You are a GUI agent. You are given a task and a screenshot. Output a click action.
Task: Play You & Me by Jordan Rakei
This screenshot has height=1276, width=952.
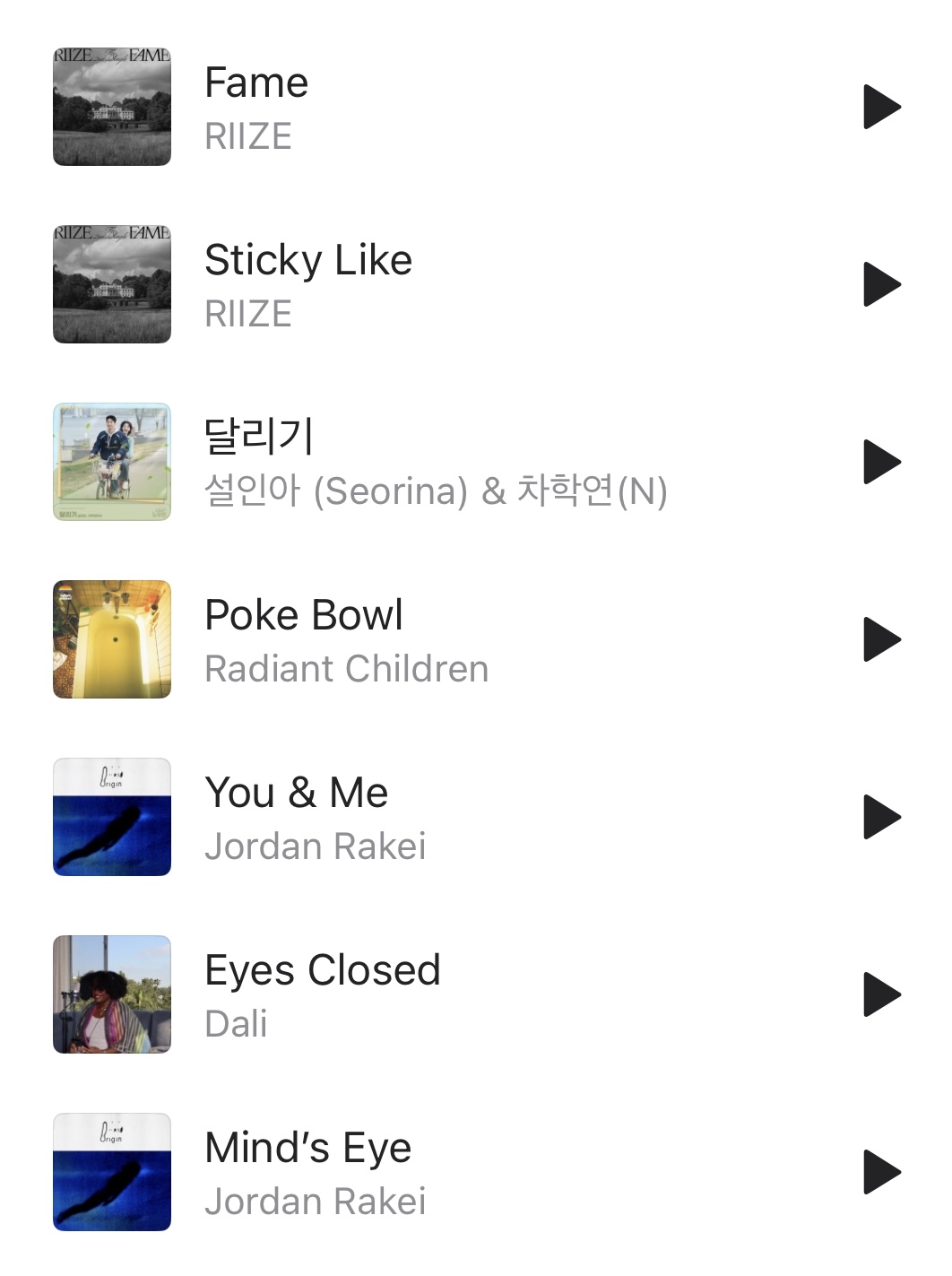(881, 817)
